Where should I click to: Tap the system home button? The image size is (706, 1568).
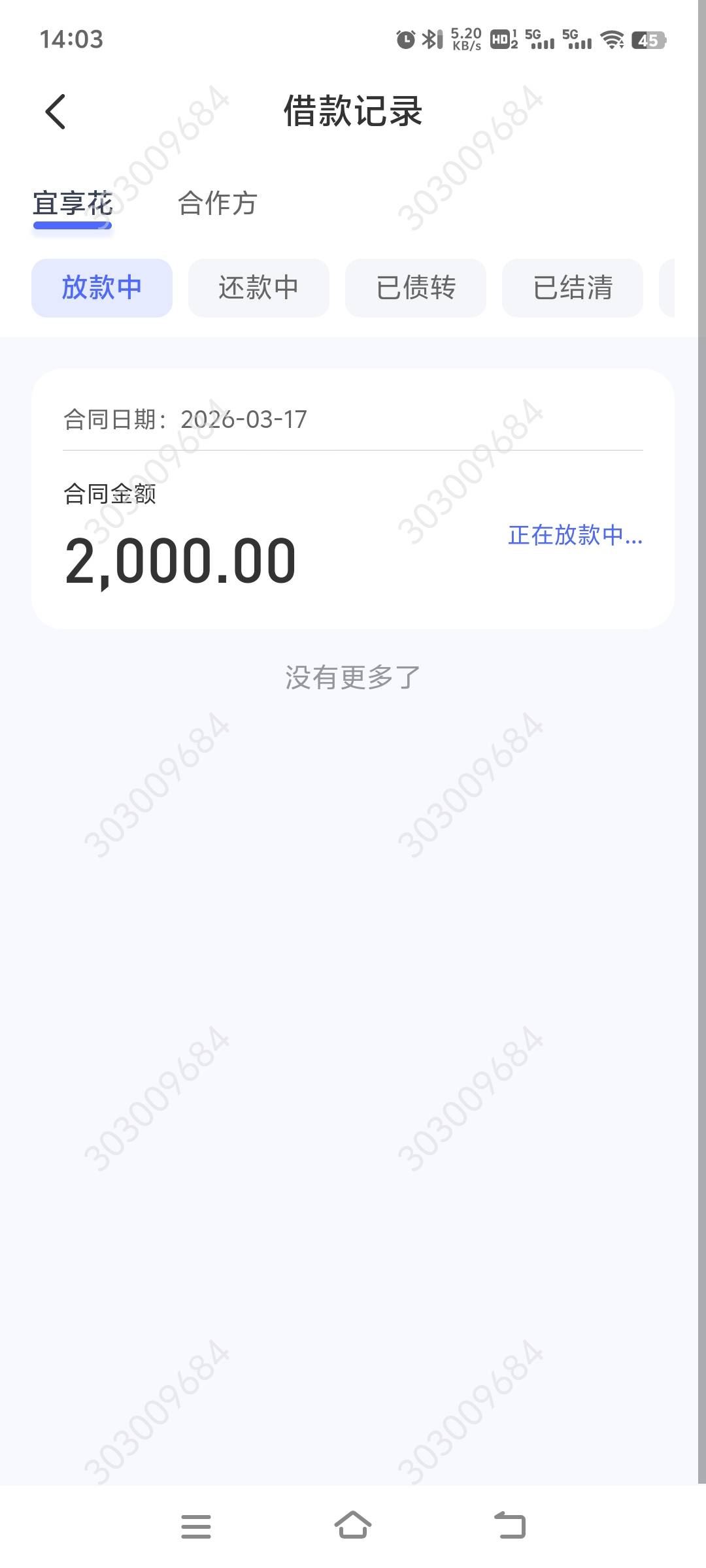pyautogui.click(x=353, y=1526)
